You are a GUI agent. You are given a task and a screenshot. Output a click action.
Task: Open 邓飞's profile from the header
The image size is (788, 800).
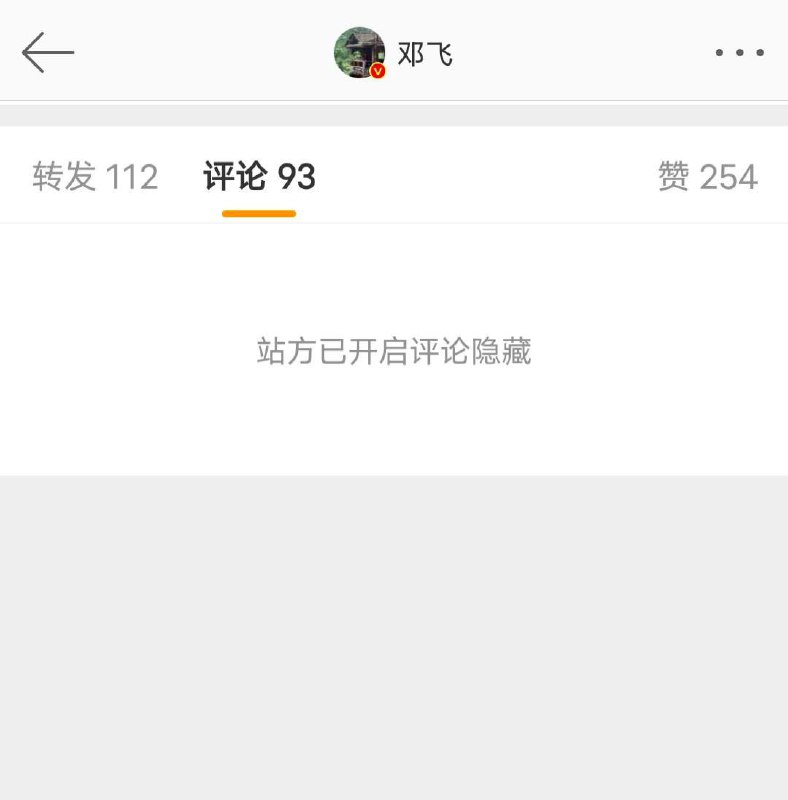pyautogui.click(x=394, y=53)
